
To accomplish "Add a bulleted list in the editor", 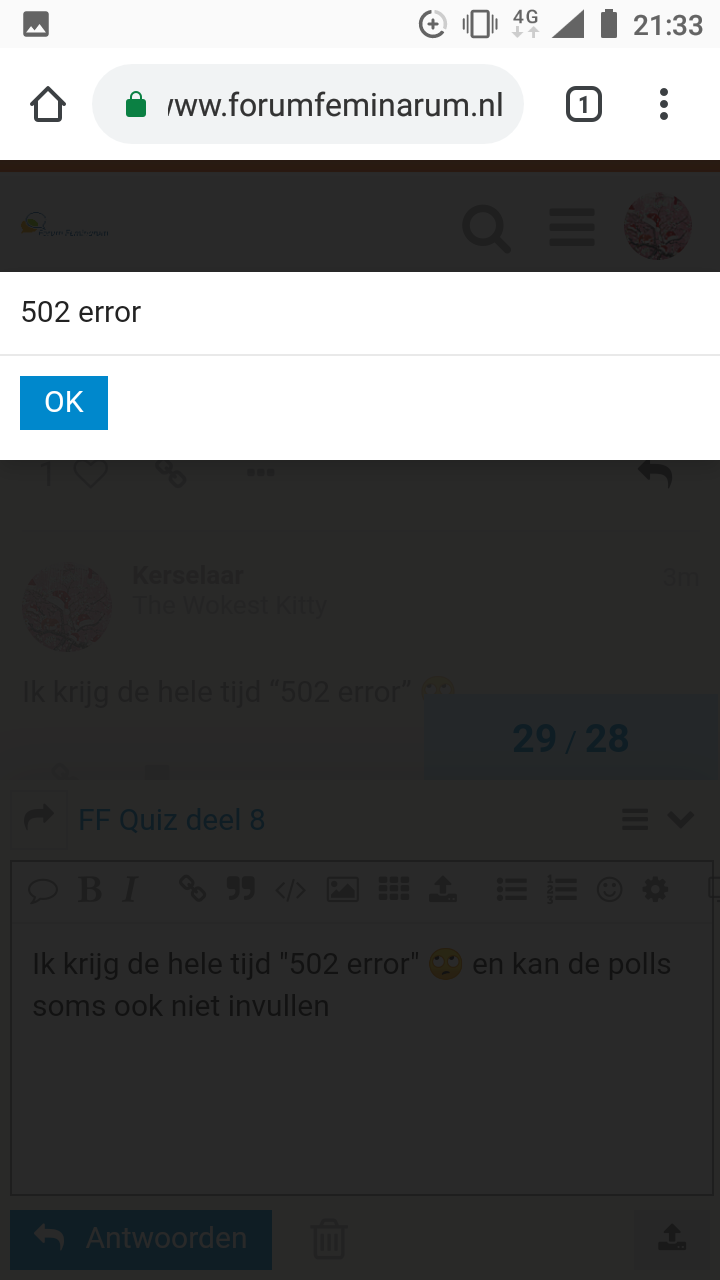I will pos(511,889).
